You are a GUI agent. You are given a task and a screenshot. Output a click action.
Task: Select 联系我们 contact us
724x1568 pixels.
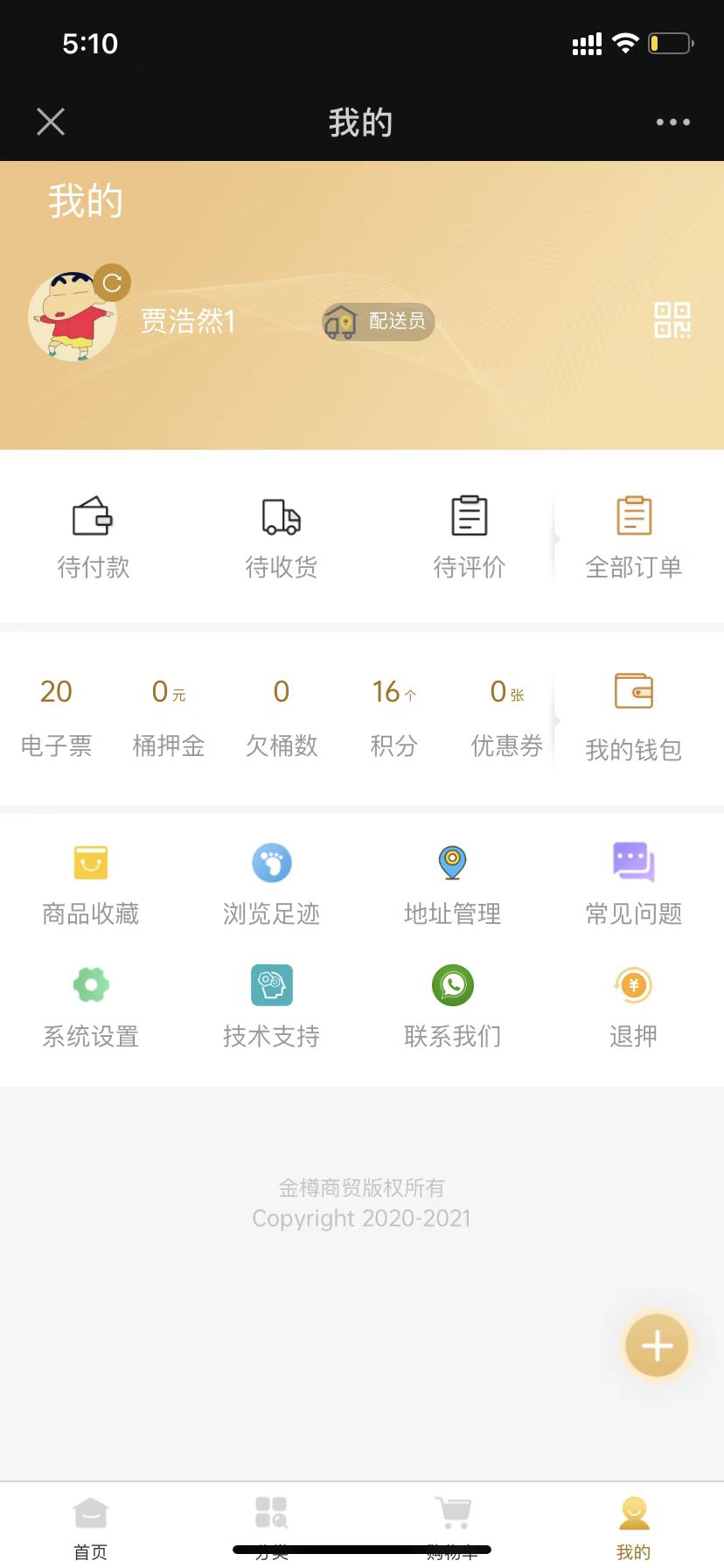click(452, 1006)
